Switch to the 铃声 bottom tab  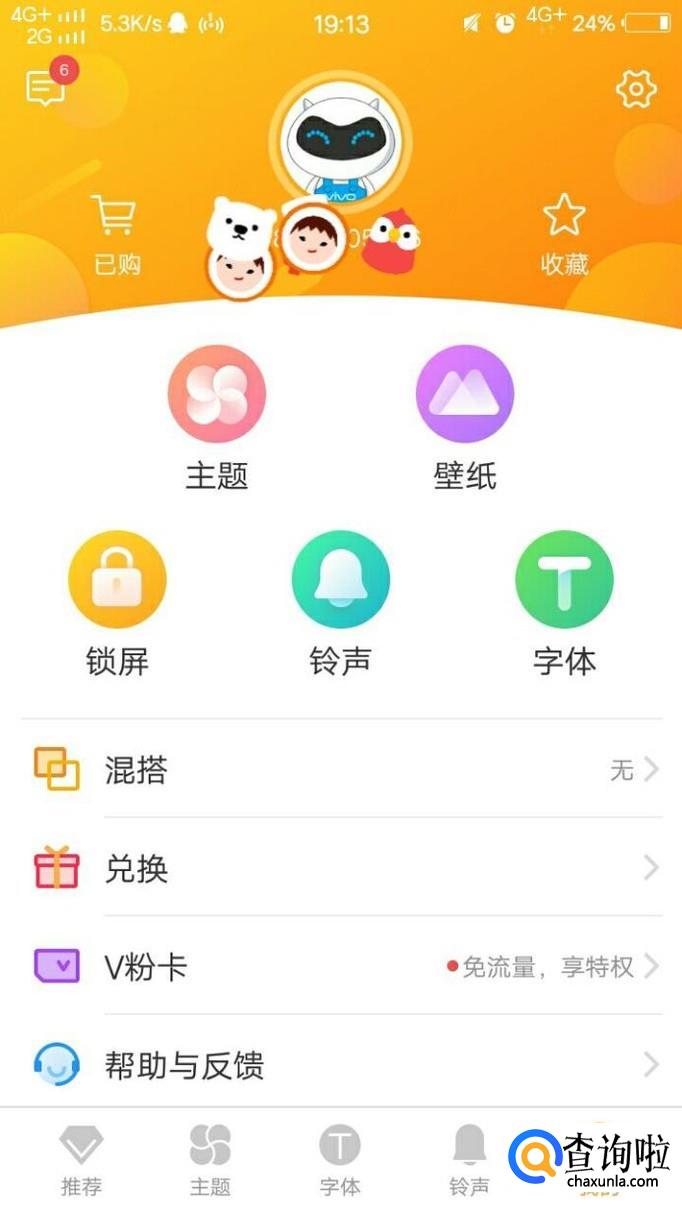click(x=469, y=1160)
